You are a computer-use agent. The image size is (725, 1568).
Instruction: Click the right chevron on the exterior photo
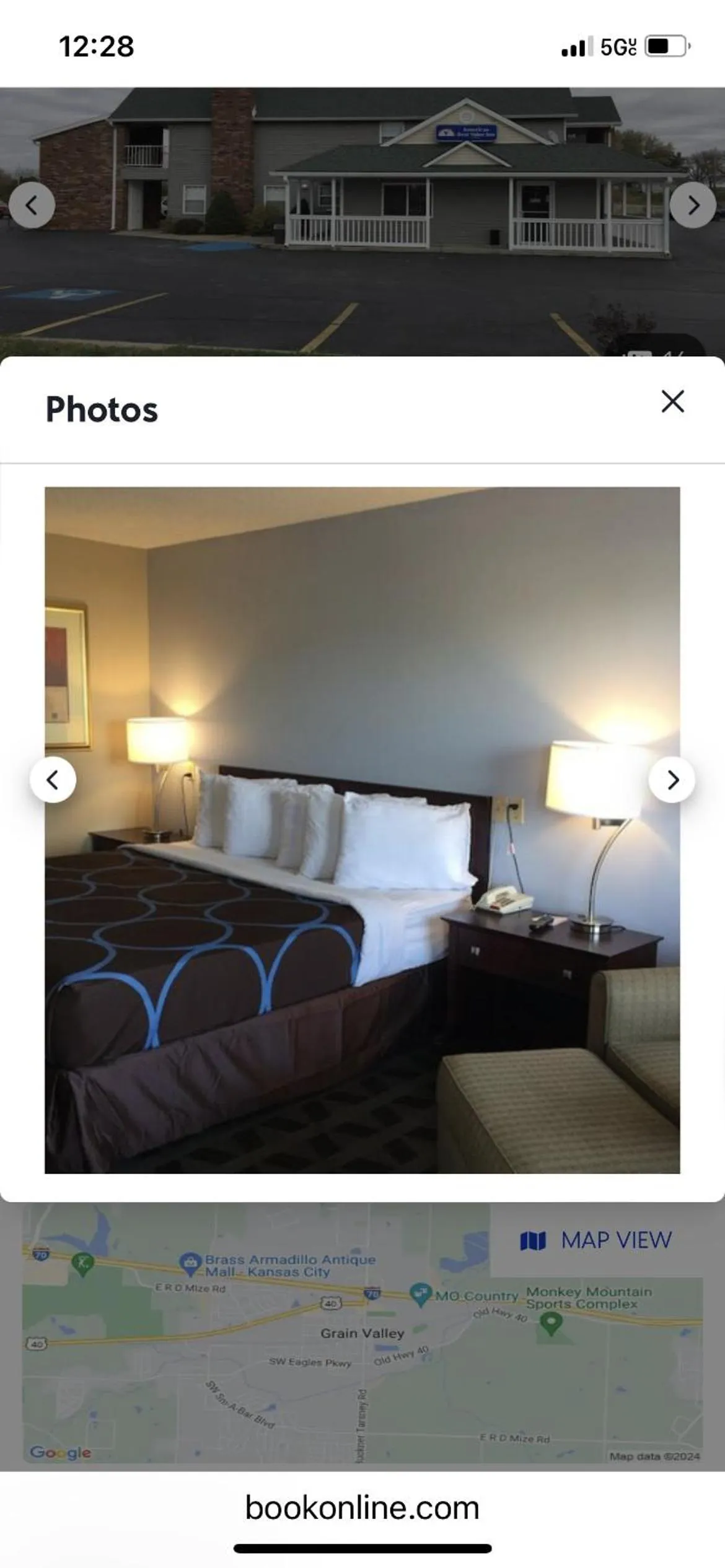(x=692, y=205)
